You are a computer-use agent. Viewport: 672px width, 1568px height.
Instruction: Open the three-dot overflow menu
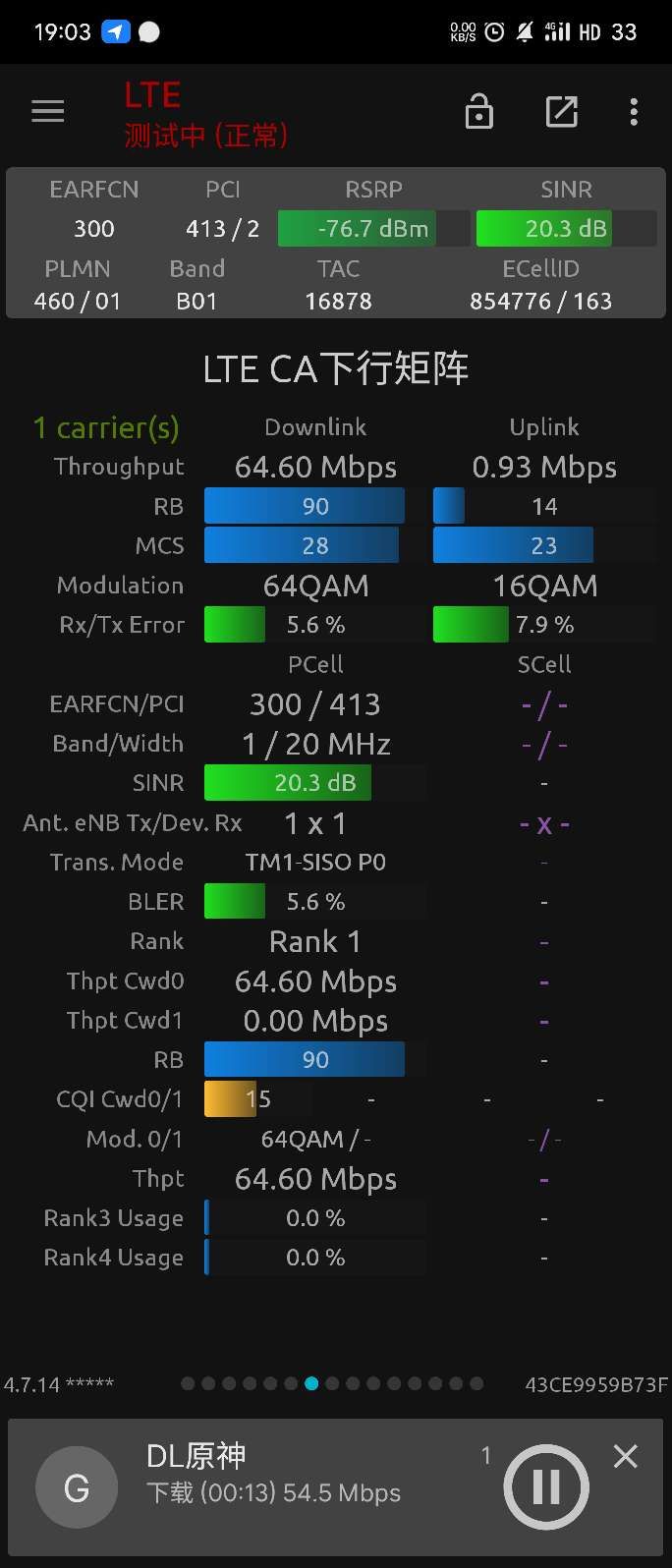[634, 112]
